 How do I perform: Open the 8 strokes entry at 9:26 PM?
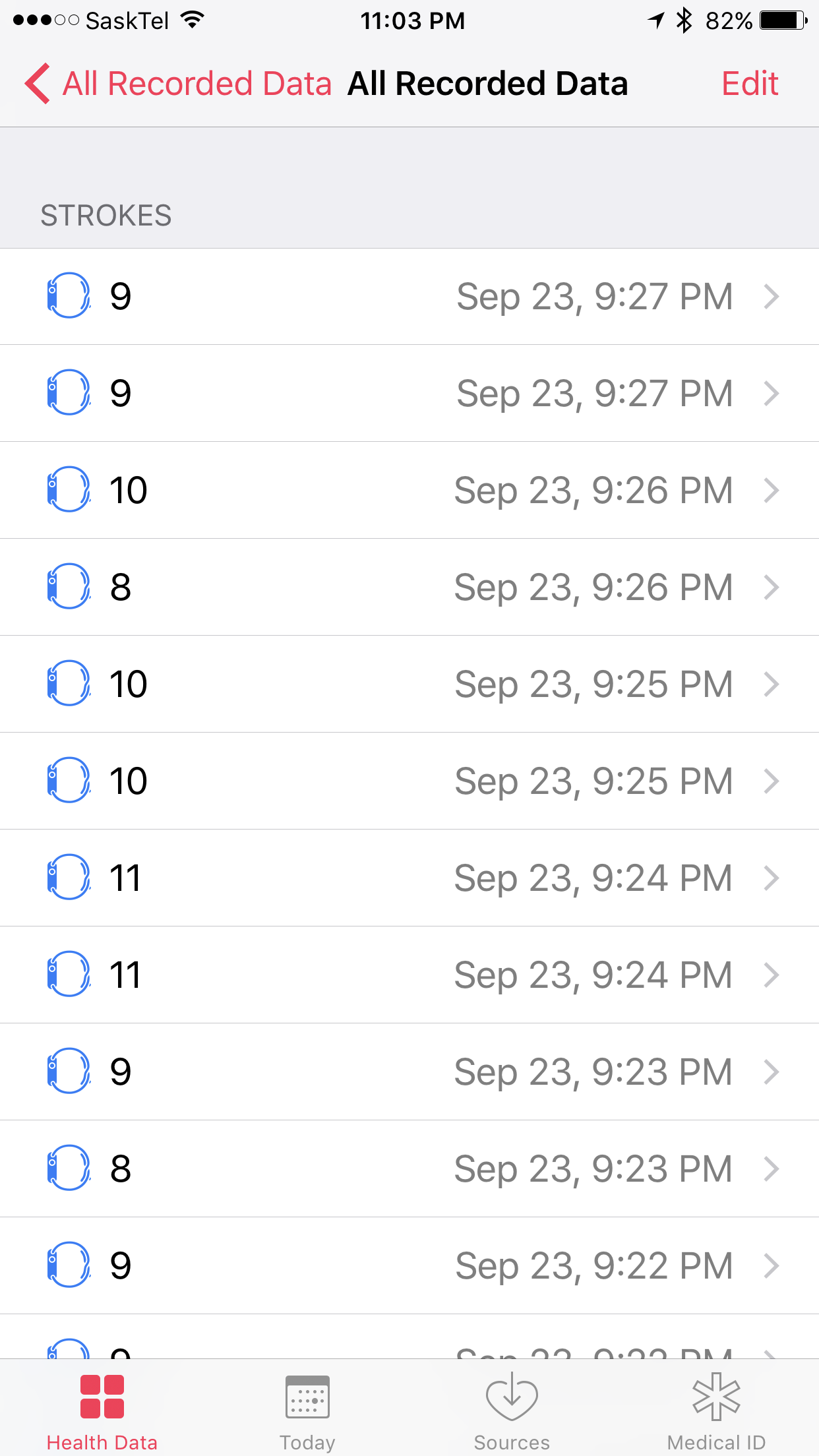[409, 588]
